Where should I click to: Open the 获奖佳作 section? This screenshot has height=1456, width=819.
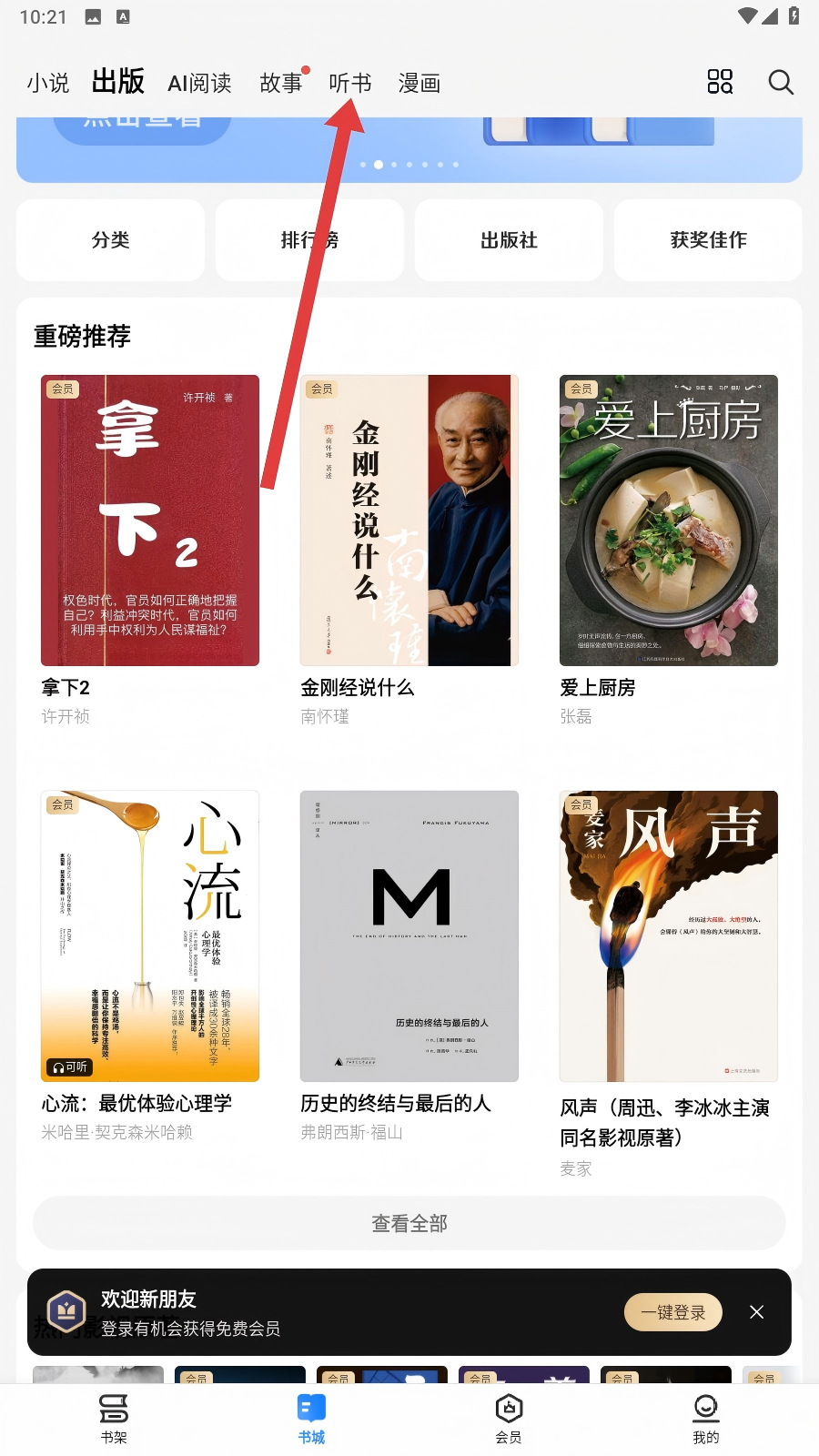tap(708, 240)
